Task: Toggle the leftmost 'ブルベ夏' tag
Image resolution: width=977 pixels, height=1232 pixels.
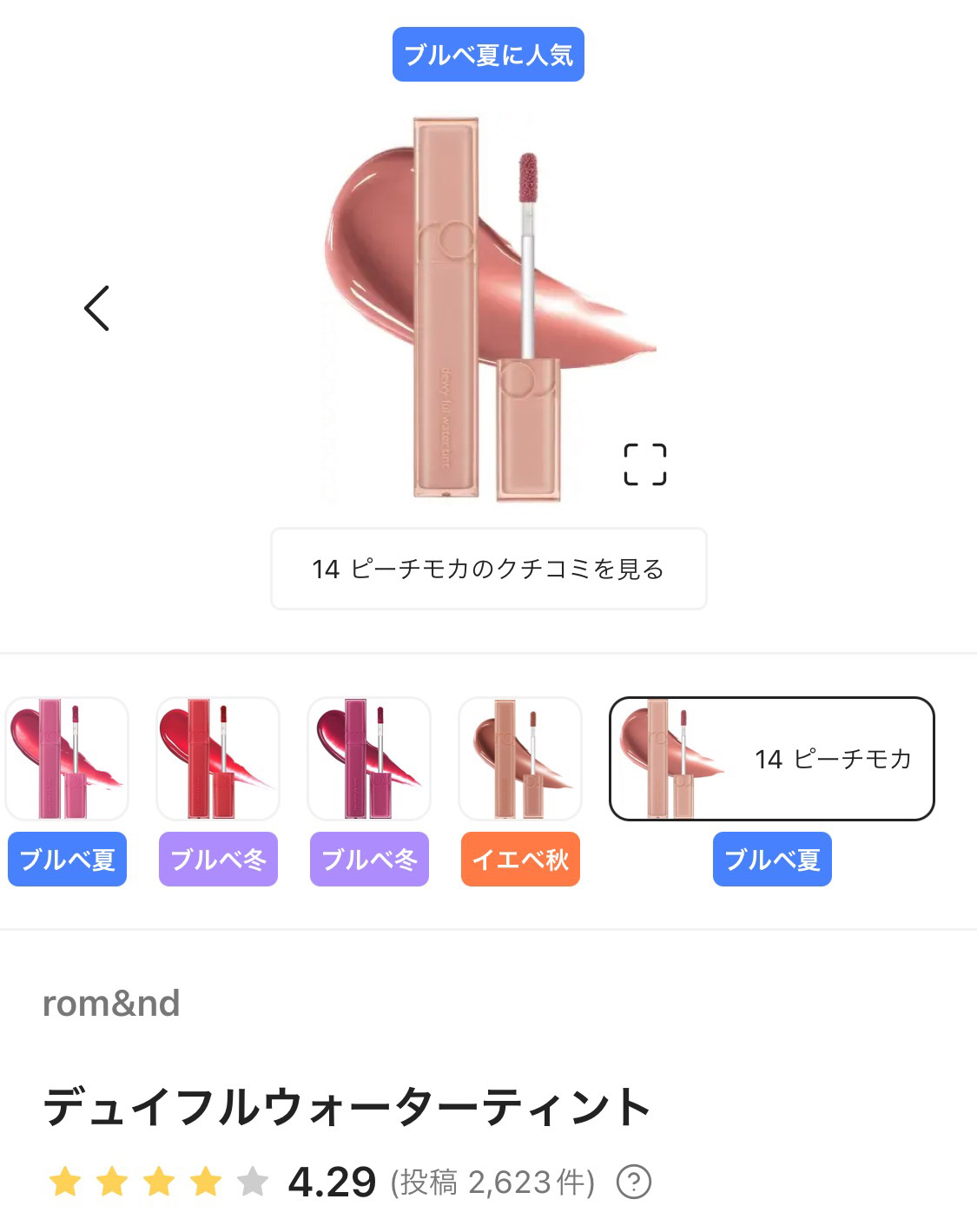Action: [67, 860]
